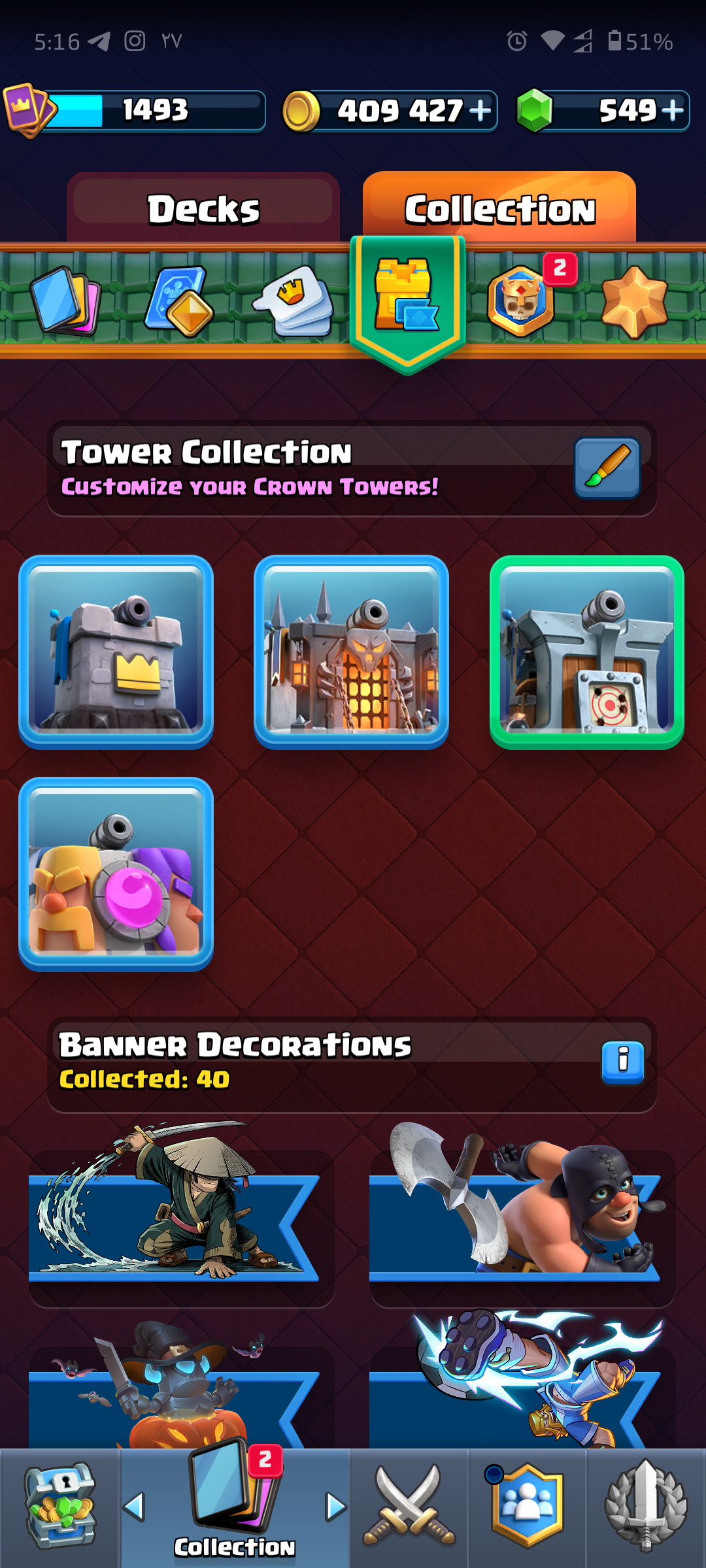The height and width of the screenshot is (1568, 706).
Task: Open the Shop chest tab
Action: (x=59, y=1508)
